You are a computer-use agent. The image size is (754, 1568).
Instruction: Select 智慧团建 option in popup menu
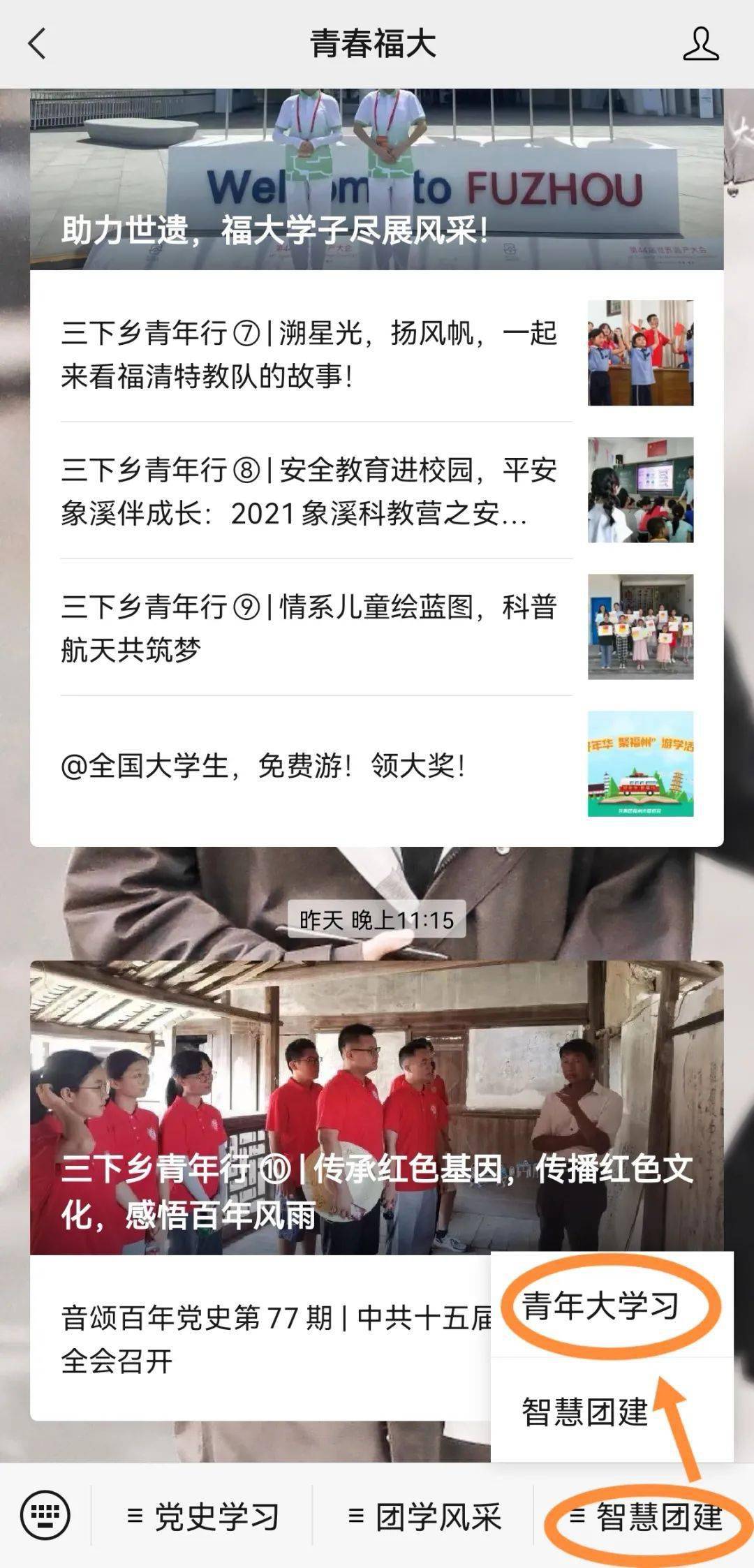pyautogui.click(x=585, y=1412)
